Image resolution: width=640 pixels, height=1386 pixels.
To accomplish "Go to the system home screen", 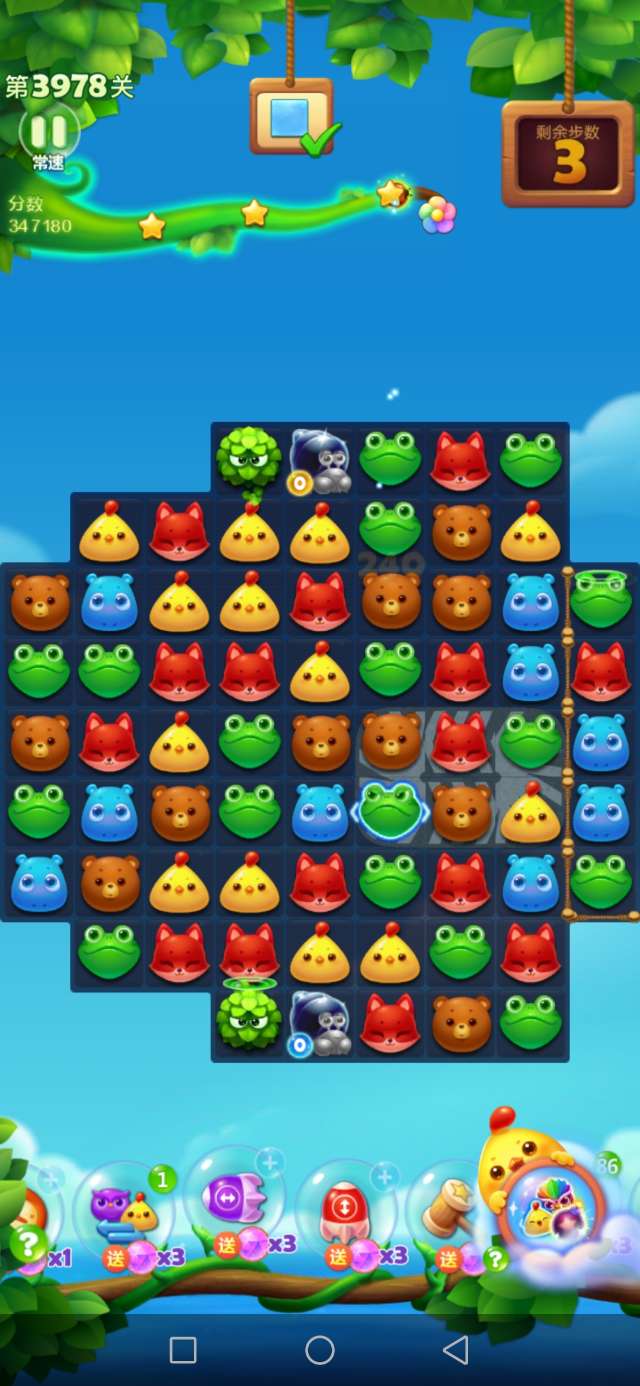I will (x=319, y=1350).
